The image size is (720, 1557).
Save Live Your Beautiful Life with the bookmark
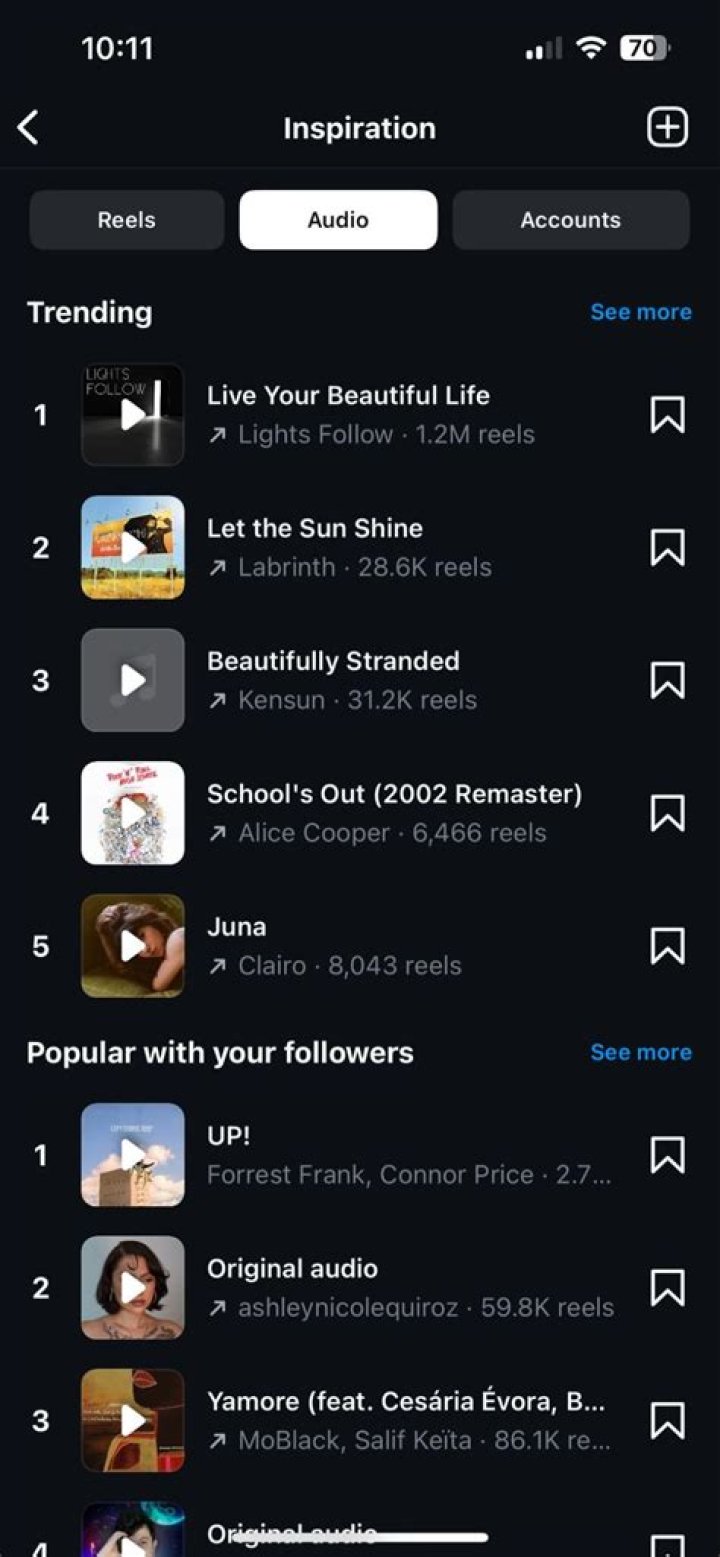point(666,414)
